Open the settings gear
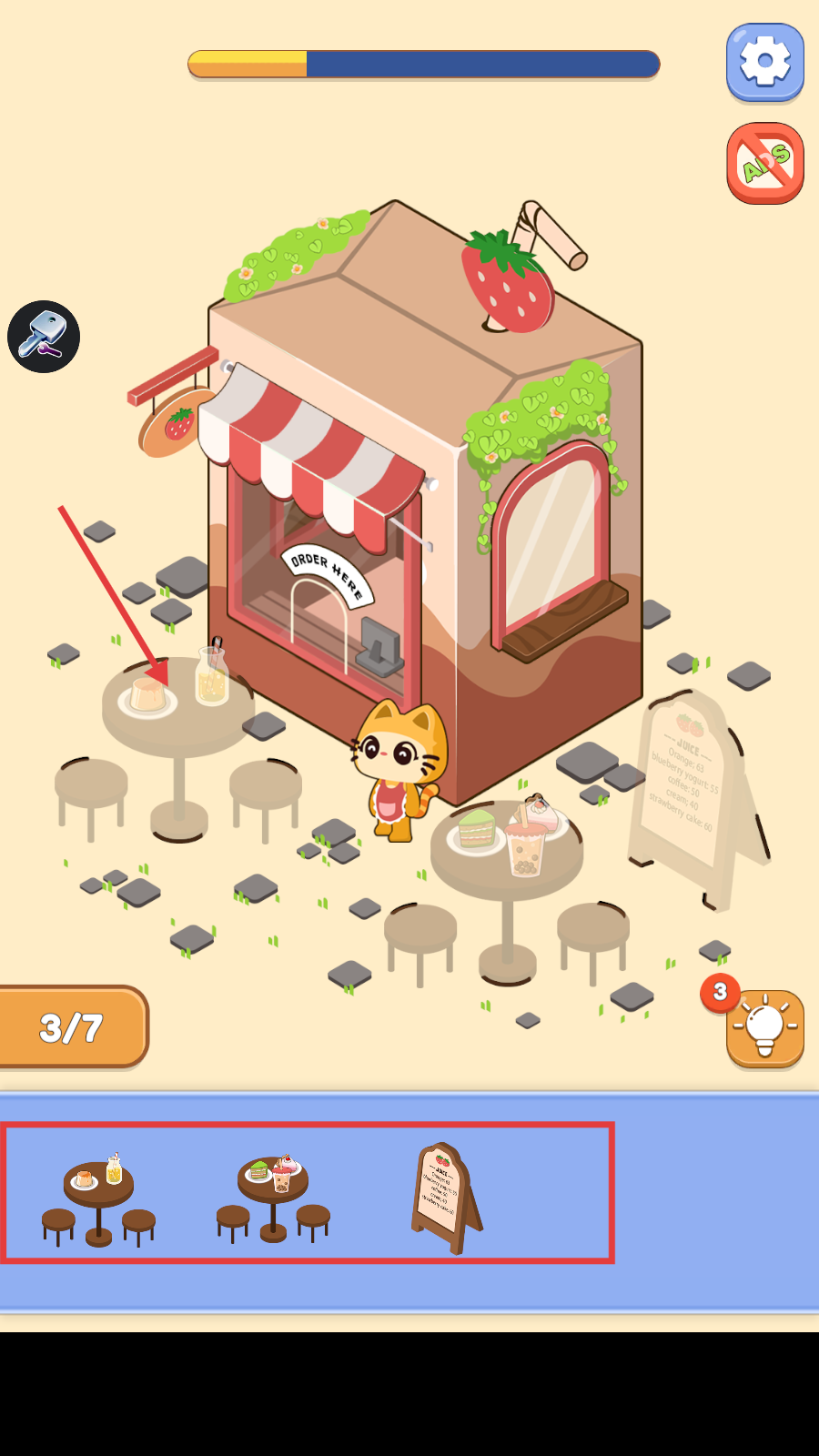Image resolution: width=819 pixels, height=1456 pixels. (x=764, y=62)
